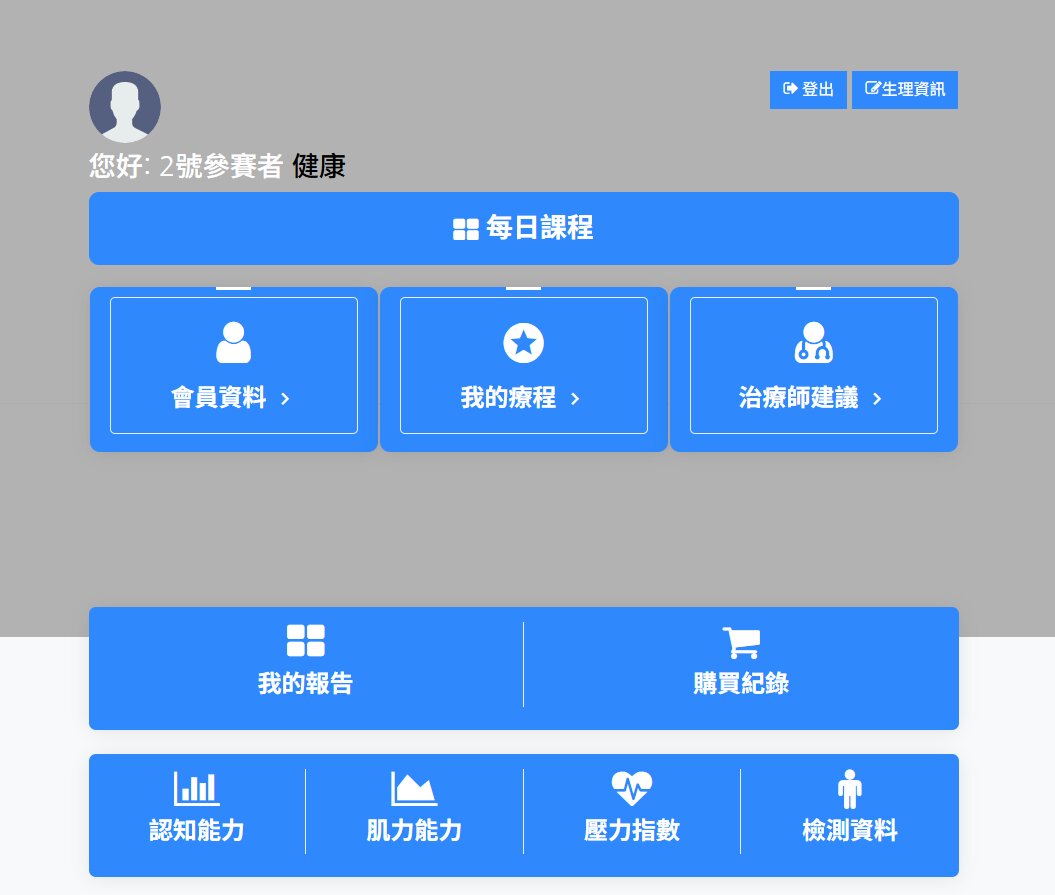Open the 會員資料 card
1055x895 pixels.
(x=233, y=366)
